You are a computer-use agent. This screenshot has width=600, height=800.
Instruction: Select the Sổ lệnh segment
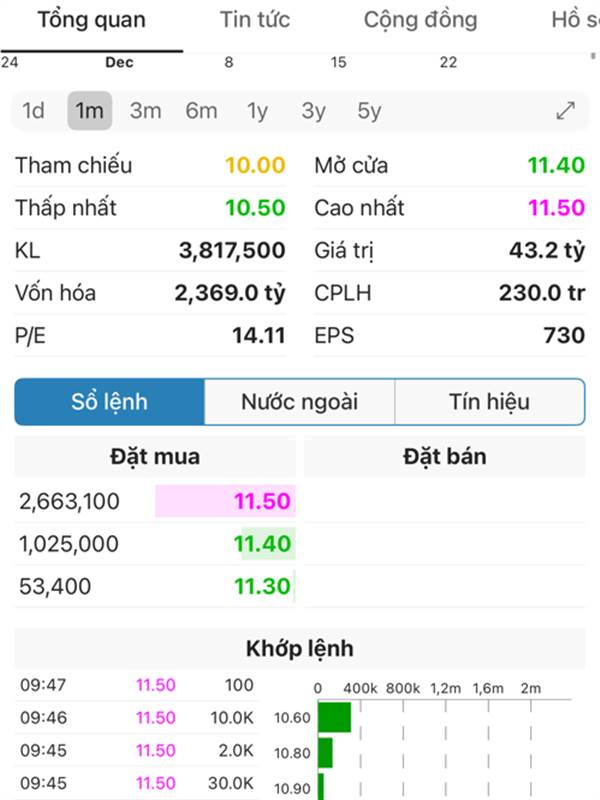point(109,402)
